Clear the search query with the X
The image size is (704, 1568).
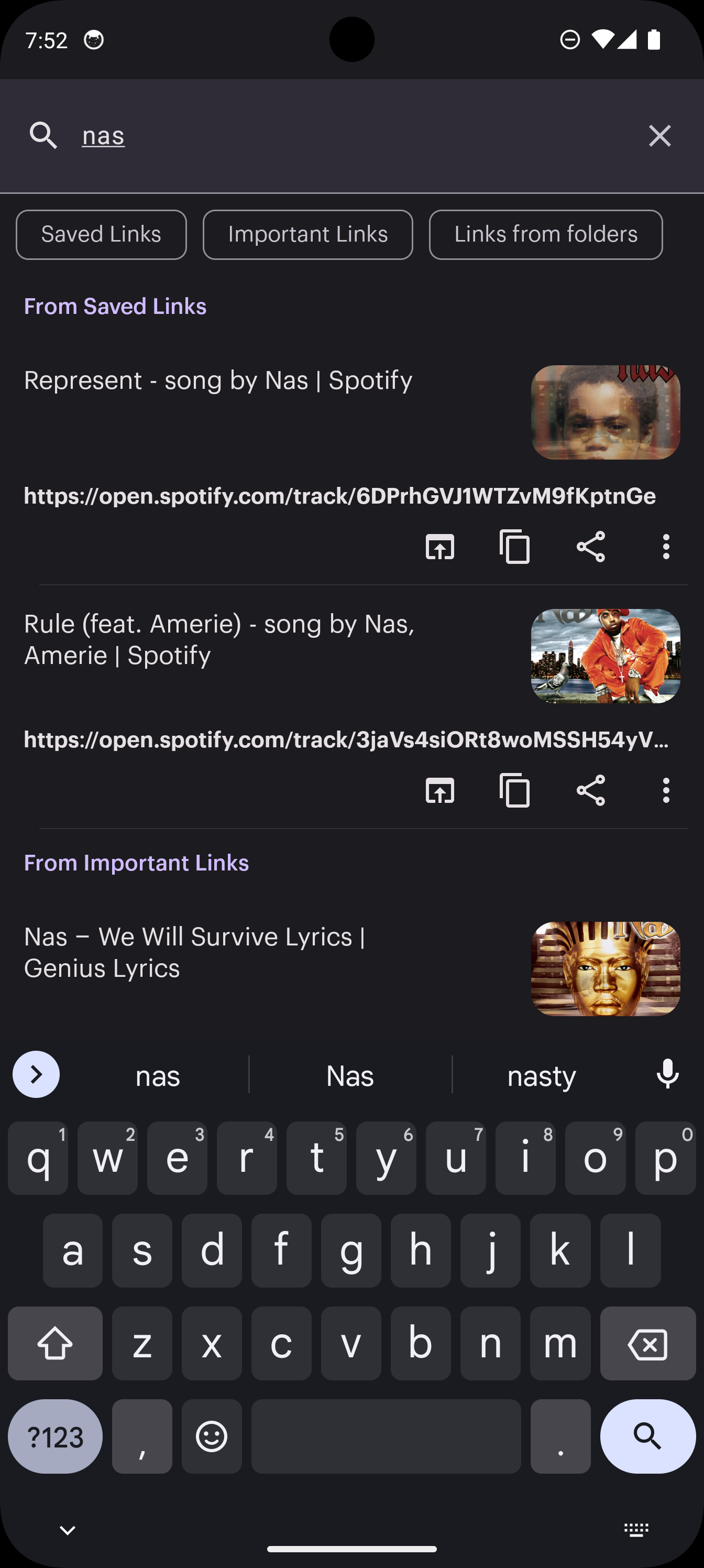click(x=659, y=136)
